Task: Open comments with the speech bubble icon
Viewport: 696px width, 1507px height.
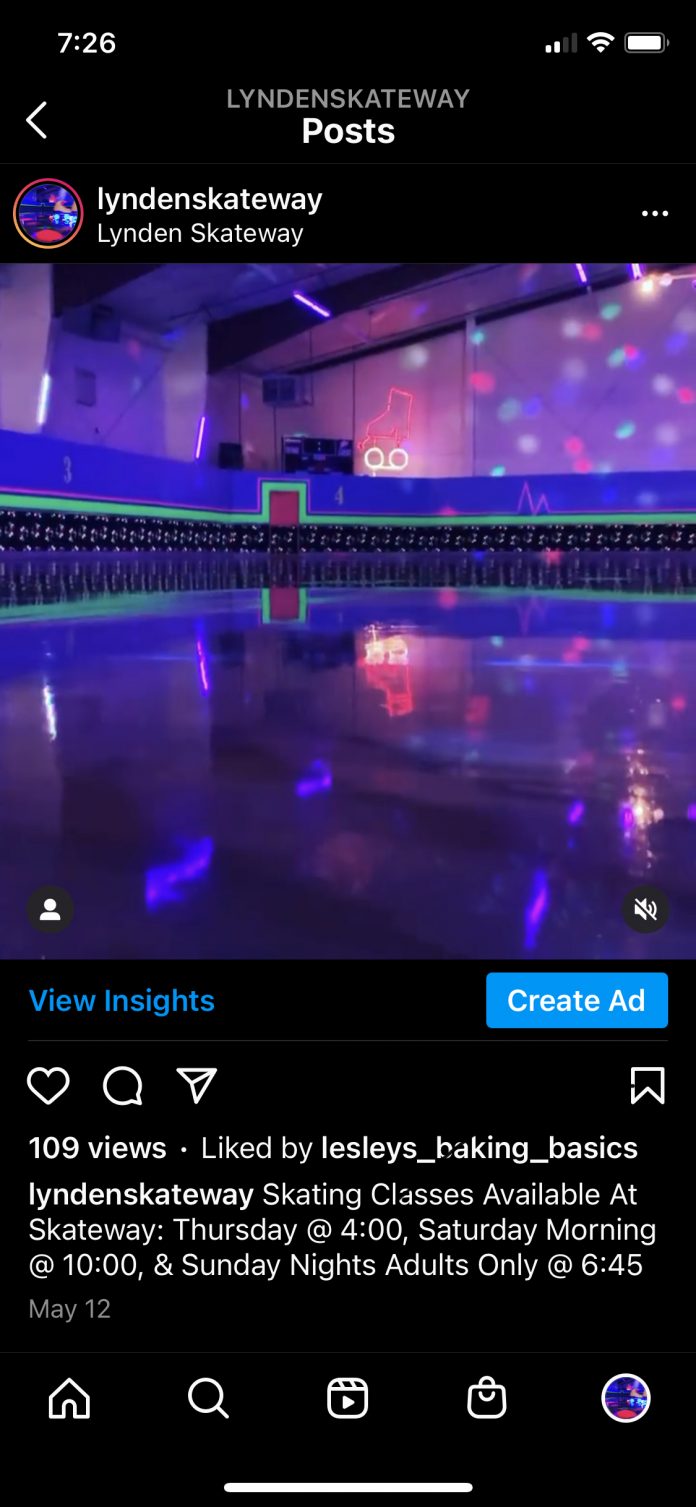Action: (x=123, y=1085)
